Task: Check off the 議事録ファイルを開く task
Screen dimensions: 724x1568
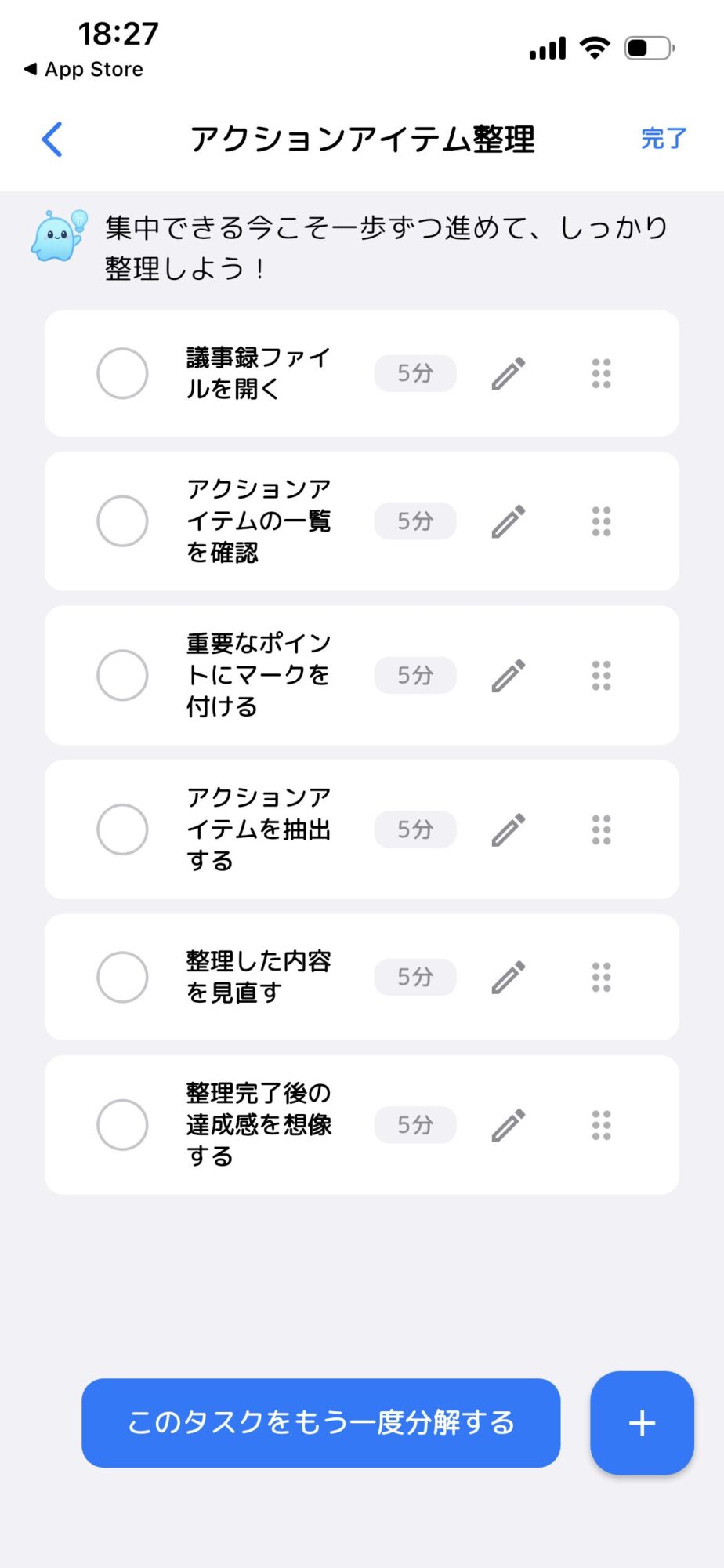Action: coord(122,373)
